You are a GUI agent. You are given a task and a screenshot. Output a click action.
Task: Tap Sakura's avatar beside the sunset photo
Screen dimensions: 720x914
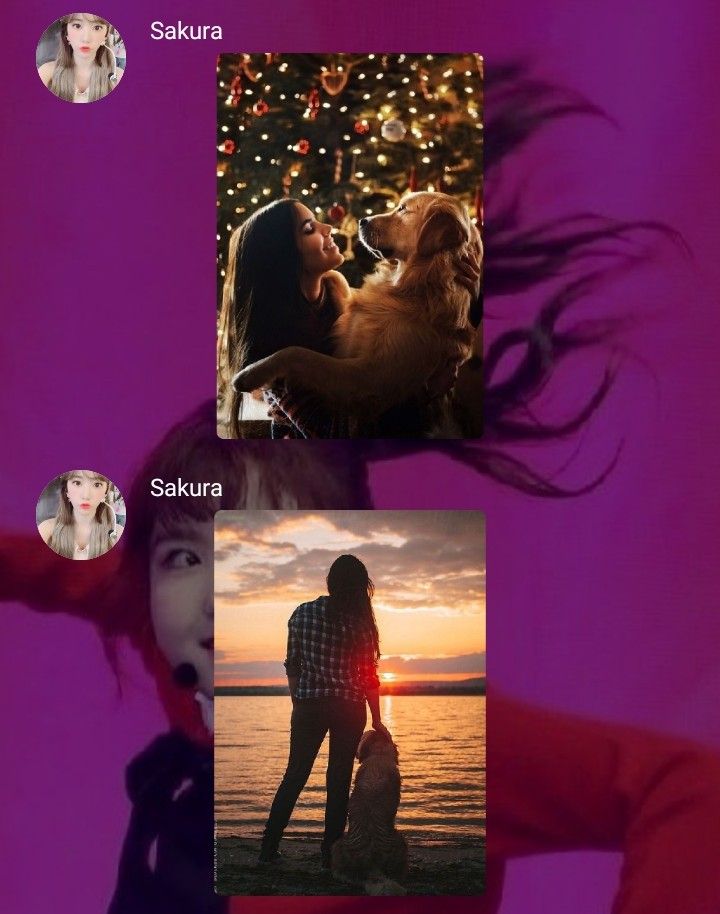(x=81, y=515)
